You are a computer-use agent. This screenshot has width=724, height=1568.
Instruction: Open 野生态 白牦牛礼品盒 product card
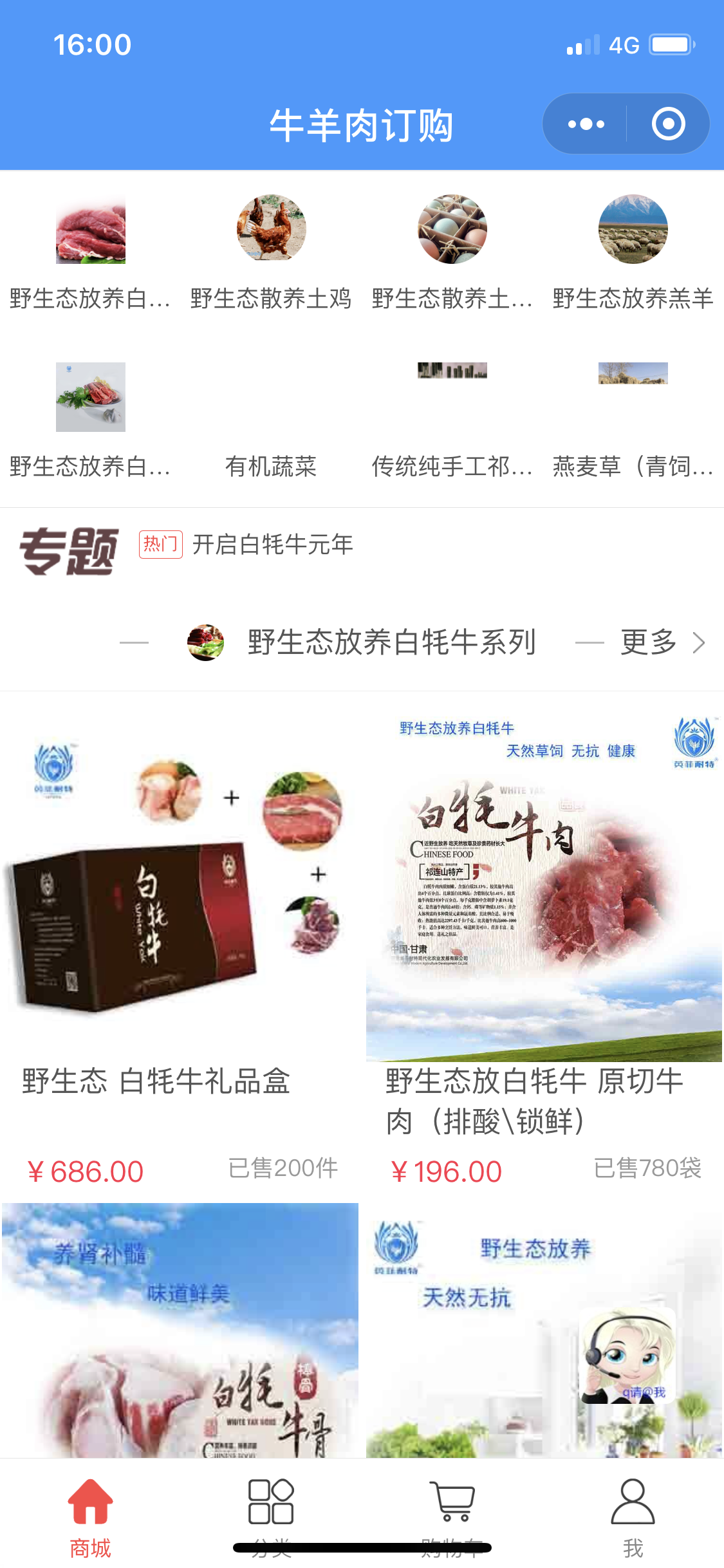pos(180,946)
